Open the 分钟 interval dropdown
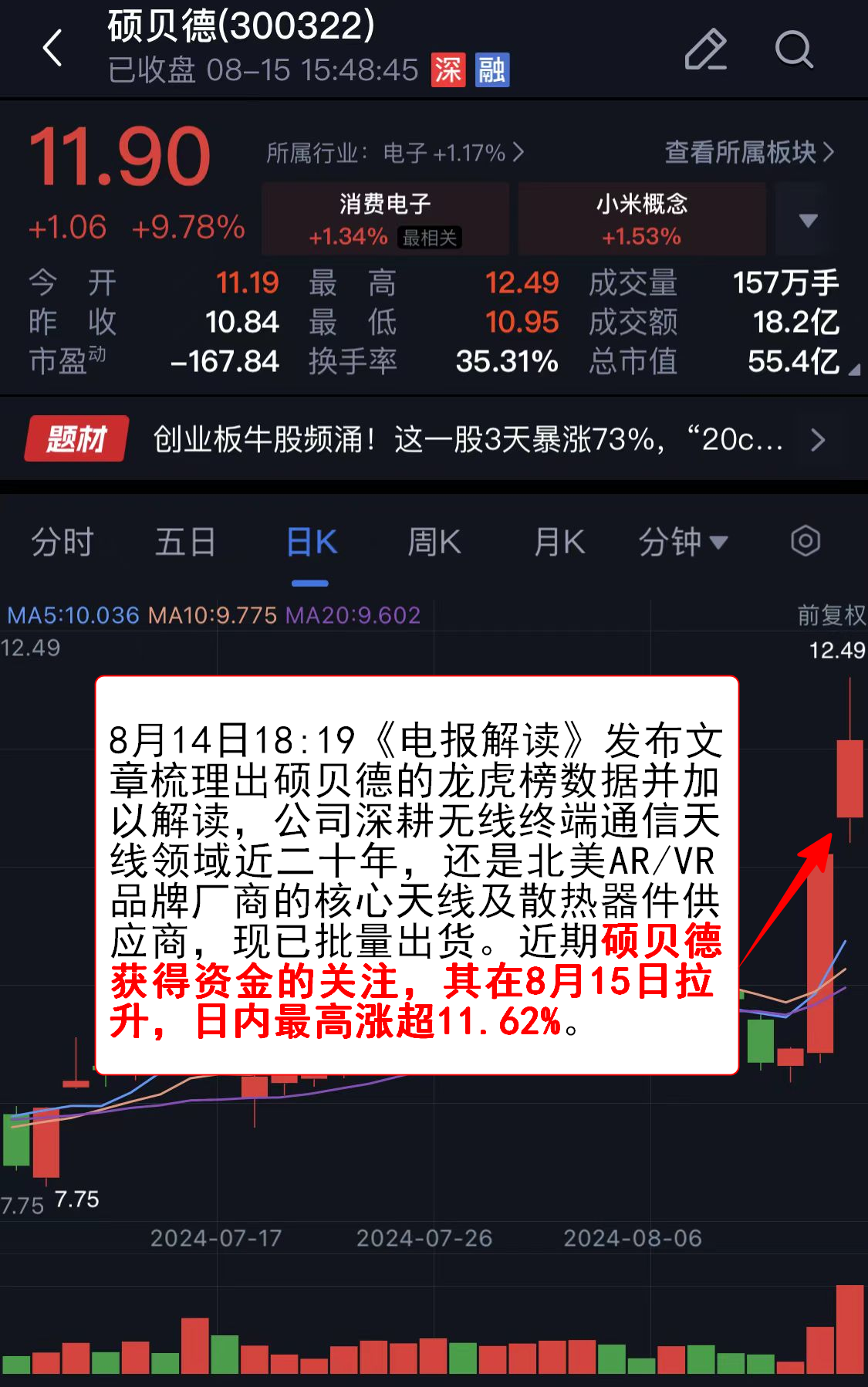 [x=683, y=542]
